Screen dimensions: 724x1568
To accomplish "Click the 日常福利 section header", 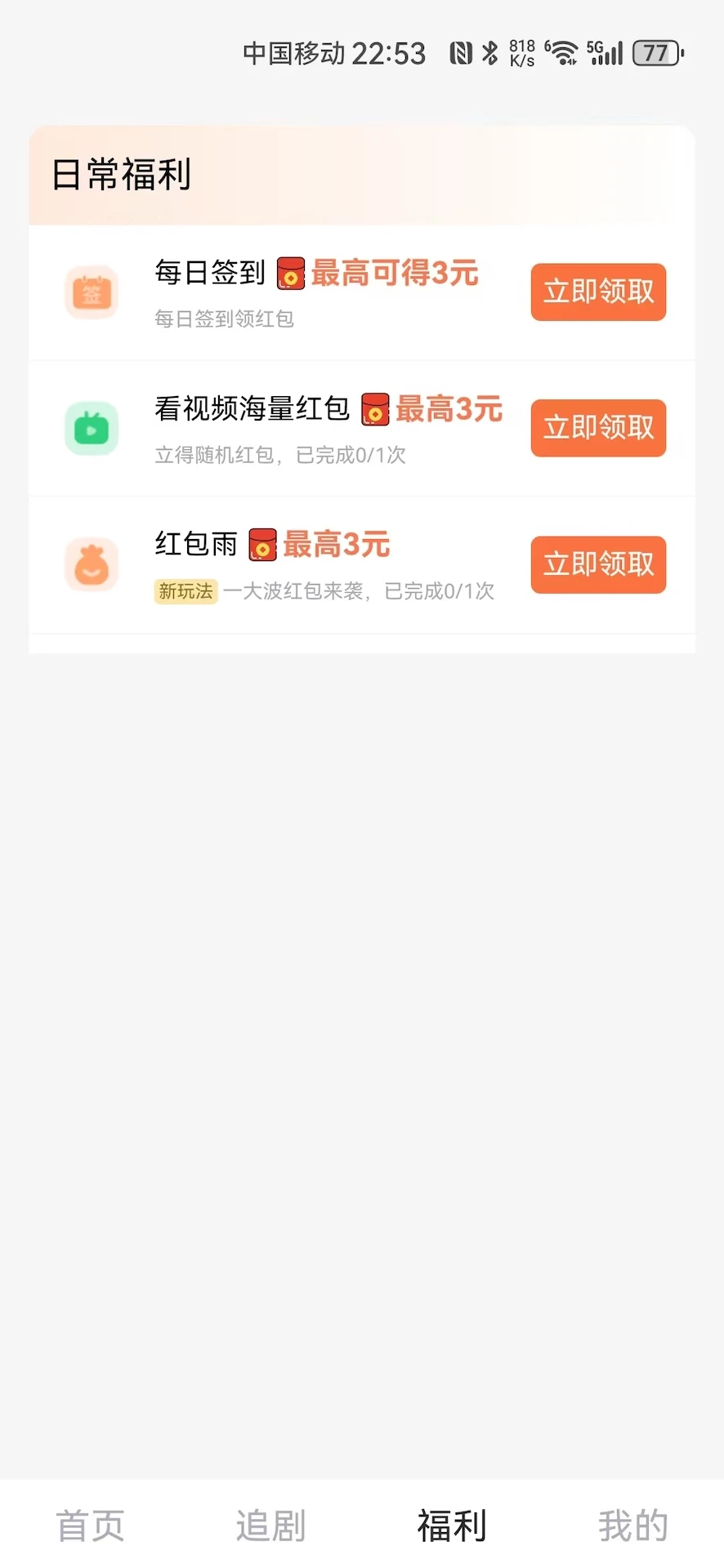I will point(119,175).
